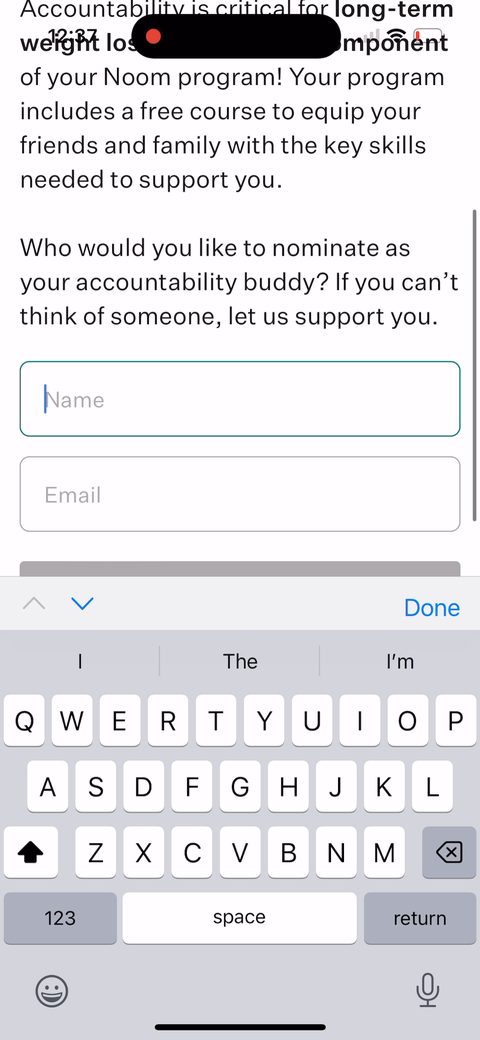Select the "I'm" keyboard suggestion
The image size is (480, 1040).
[400, 661]
